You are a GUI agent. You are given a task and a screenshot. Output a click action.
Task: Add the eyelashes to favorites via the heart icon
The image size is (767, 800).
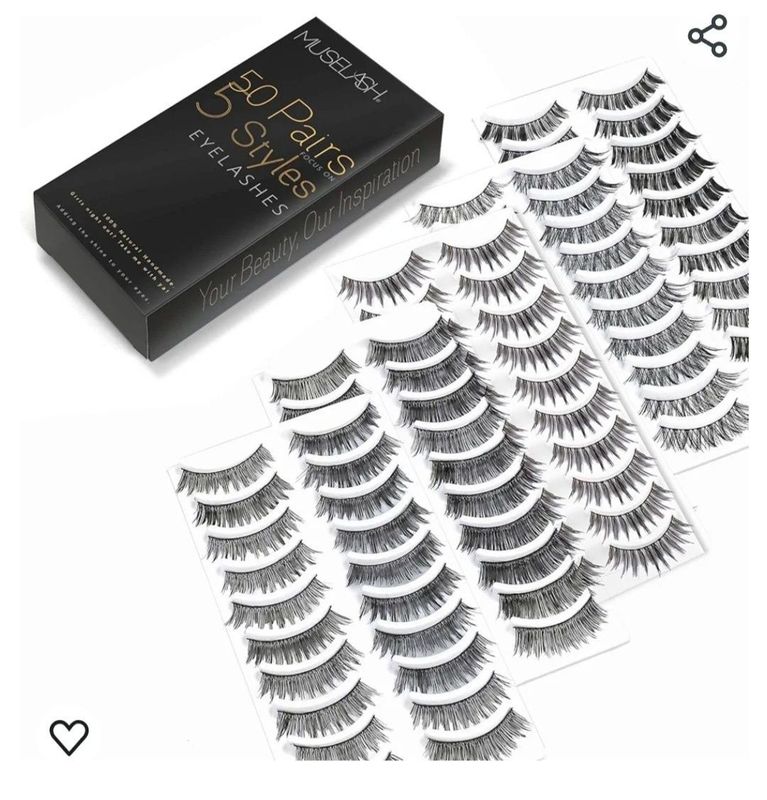pos(69,737)
